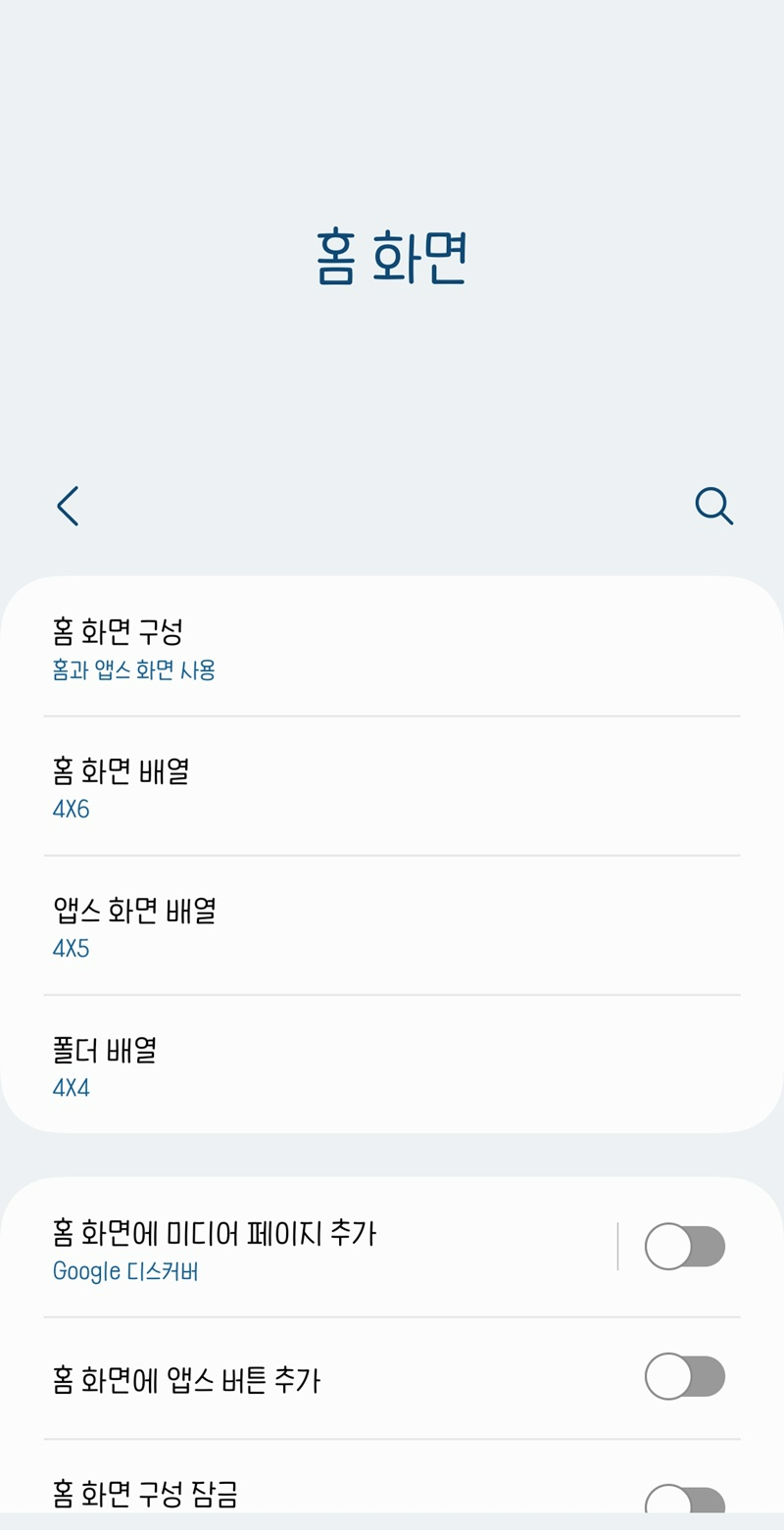Enable the 홈 화면에 미디어 페이지 추가 toggle
This screenshot has width=784, height=1530.
pyautogui.click(x=684, y=1246)
